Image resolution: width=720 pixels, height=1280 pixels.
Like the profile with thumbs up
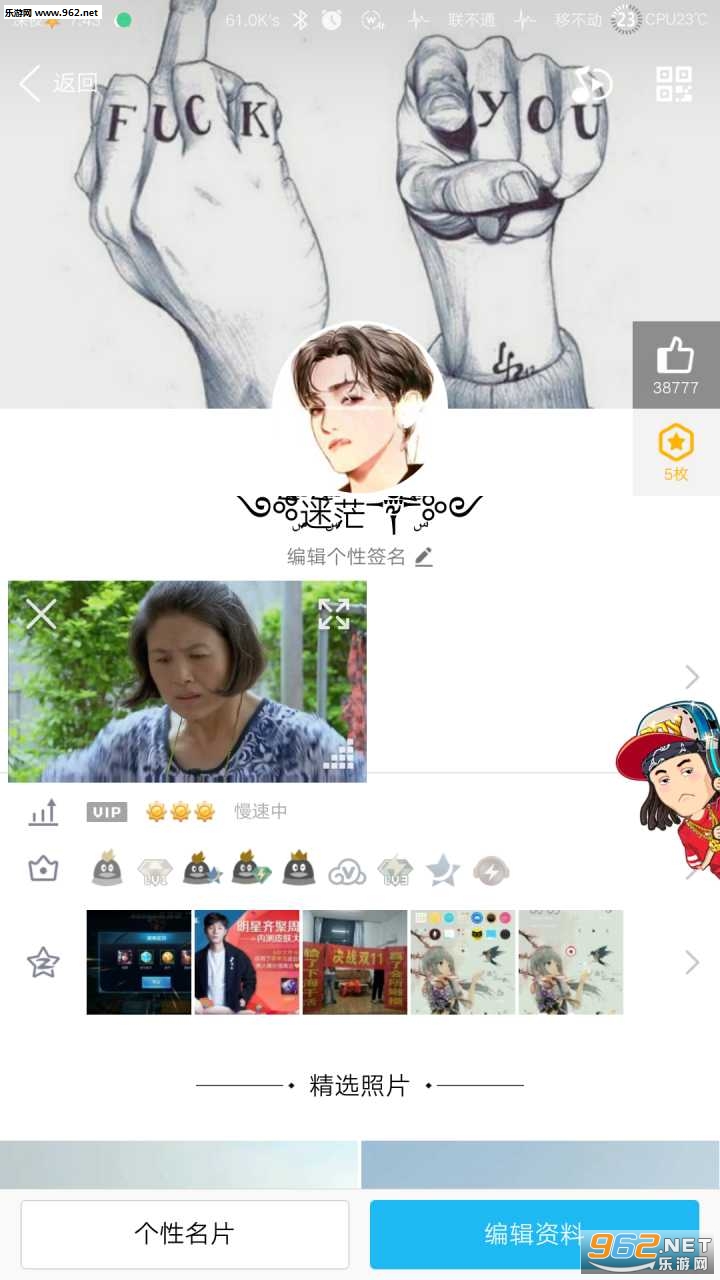(x=675, y=364)
